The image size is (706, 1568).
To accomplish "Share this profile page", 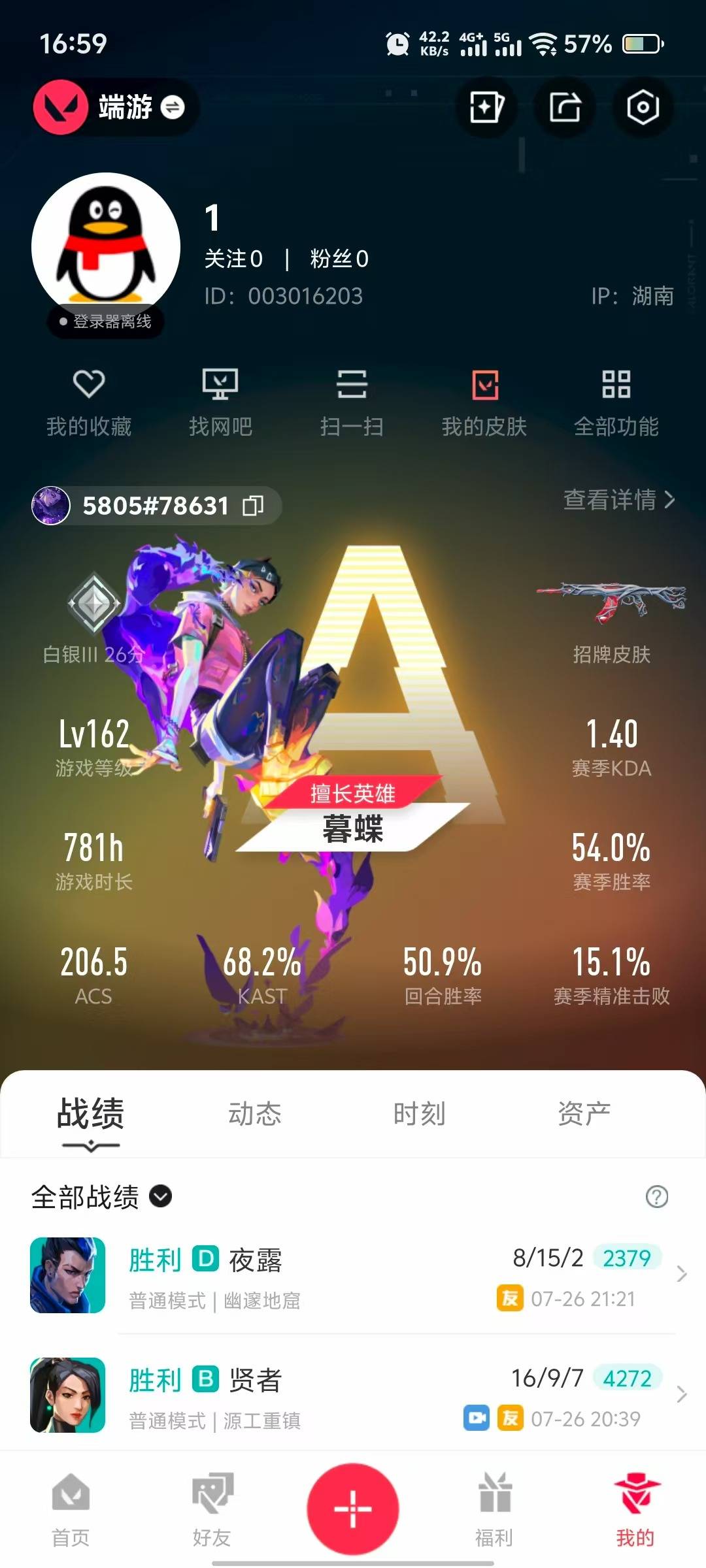I will [x=565, y=107].
